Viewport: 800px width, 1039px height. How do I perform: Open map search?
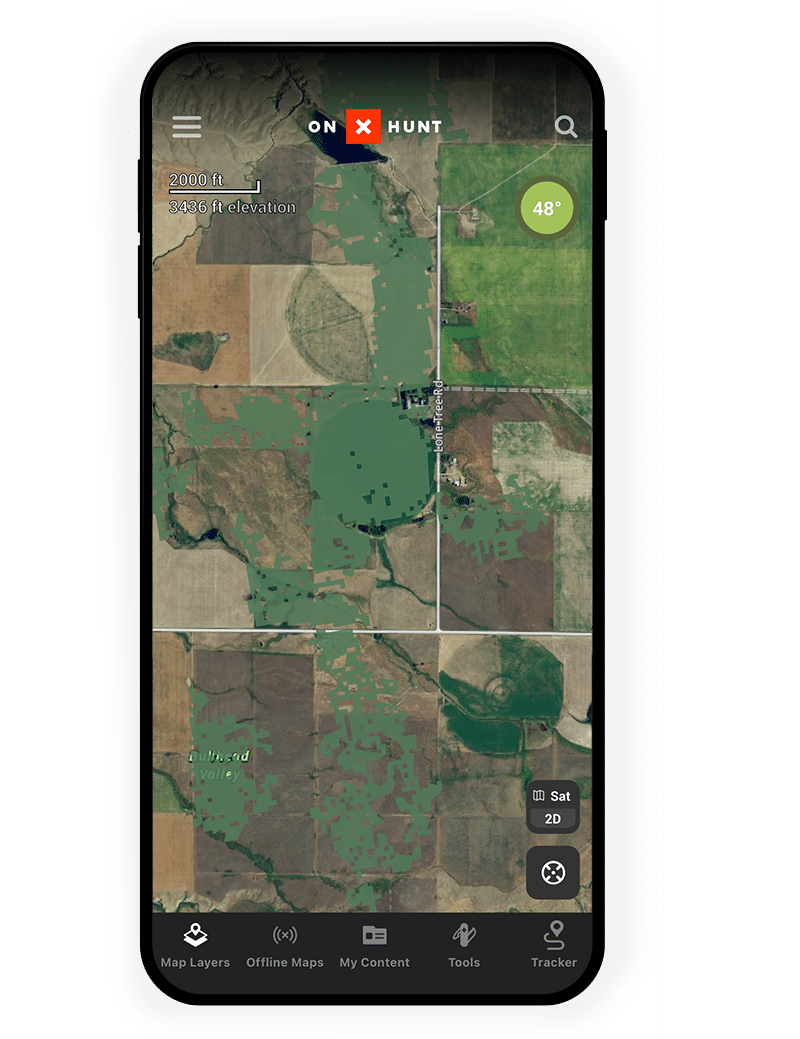coord(566,127)
